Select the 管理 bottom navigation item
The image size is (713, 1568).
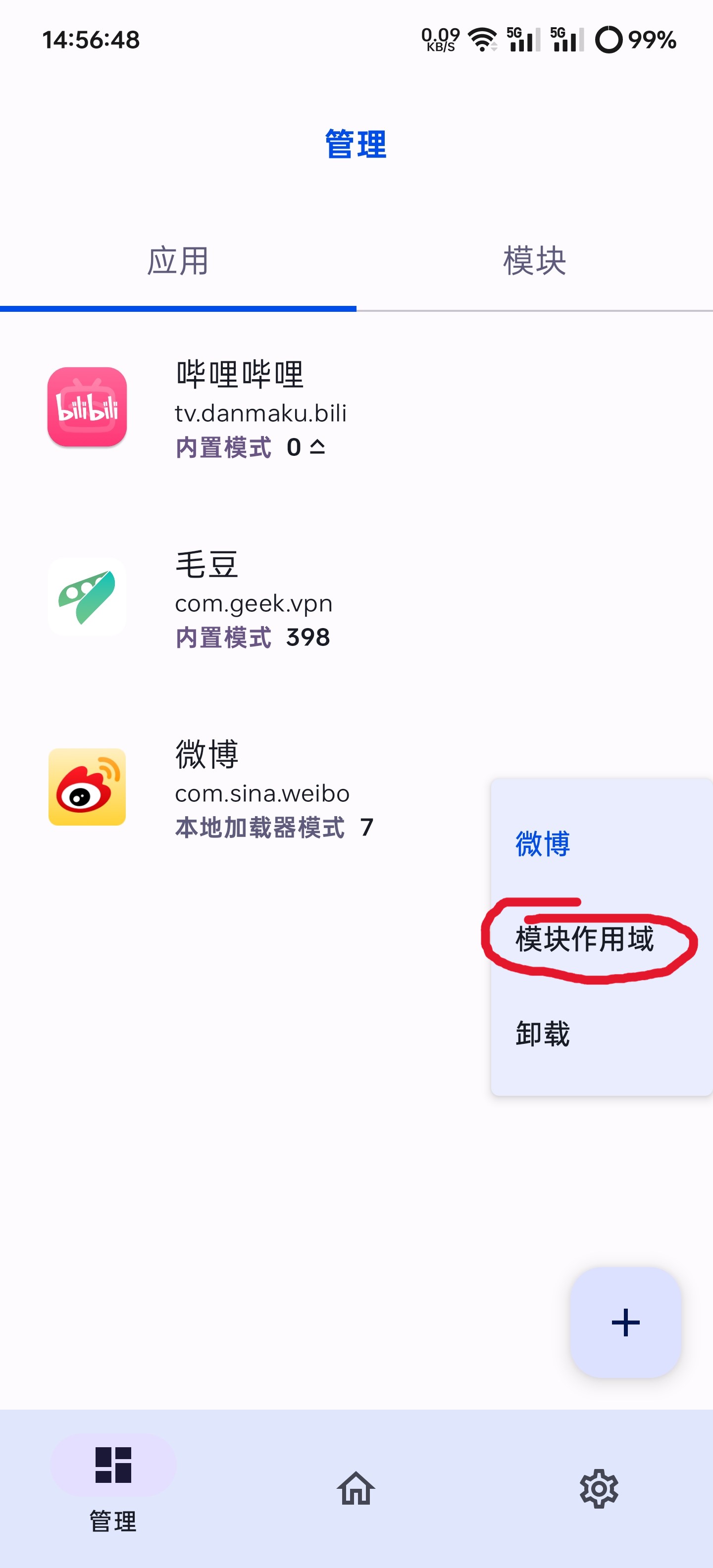113,1485
